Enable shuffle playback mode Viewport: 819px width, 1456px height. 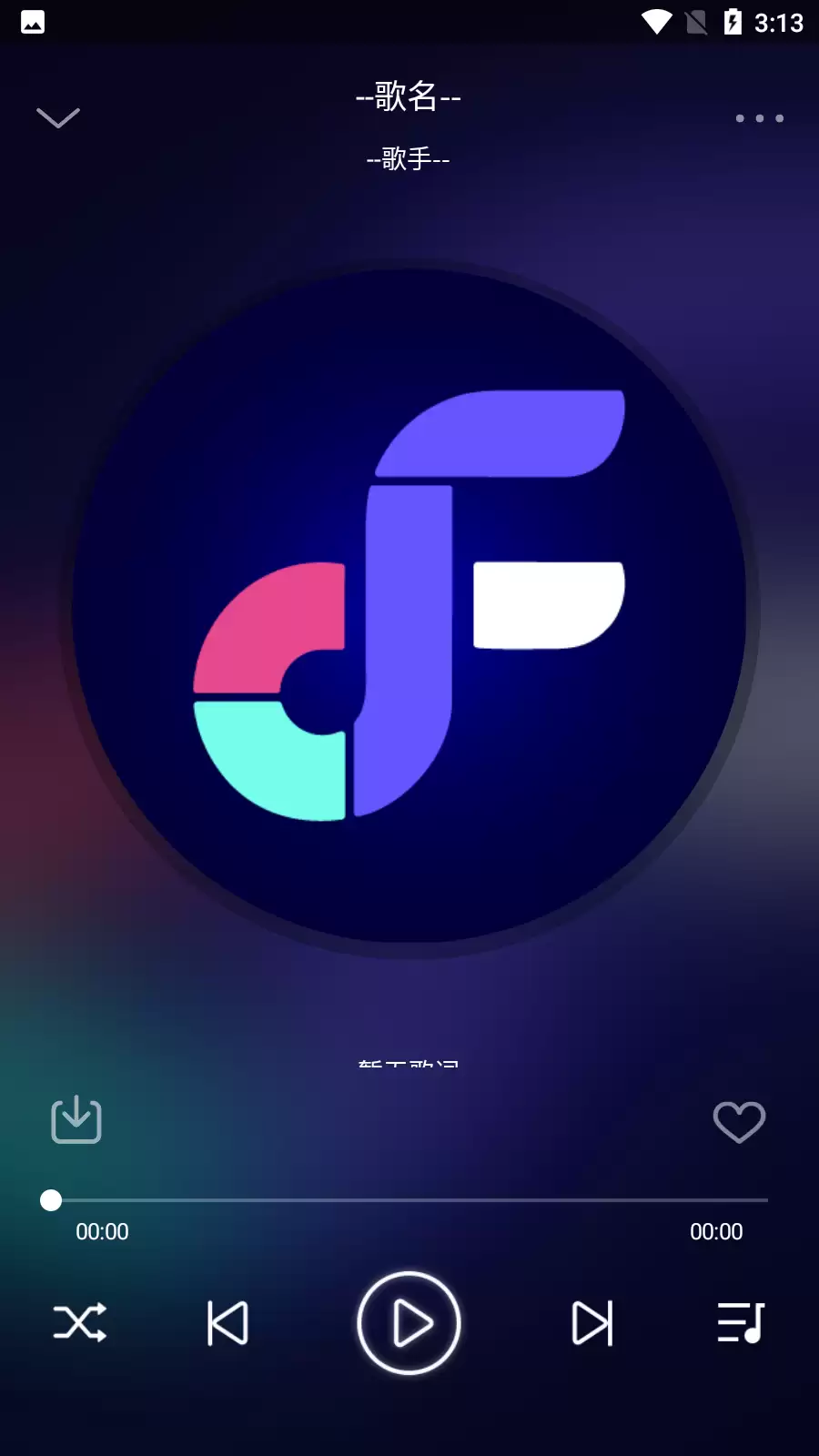tap(80, 1324)
